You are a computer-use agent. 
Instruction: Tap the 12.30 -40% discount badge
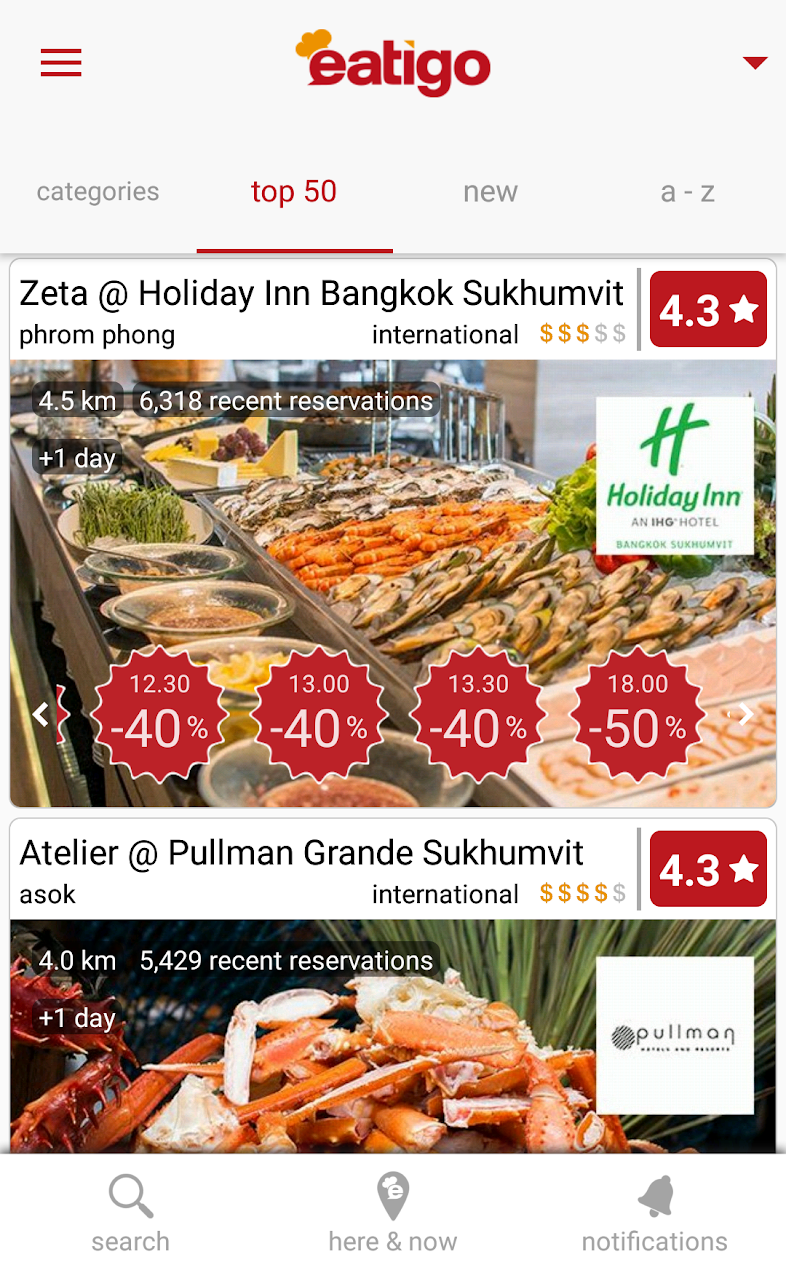tap(161, 714)
